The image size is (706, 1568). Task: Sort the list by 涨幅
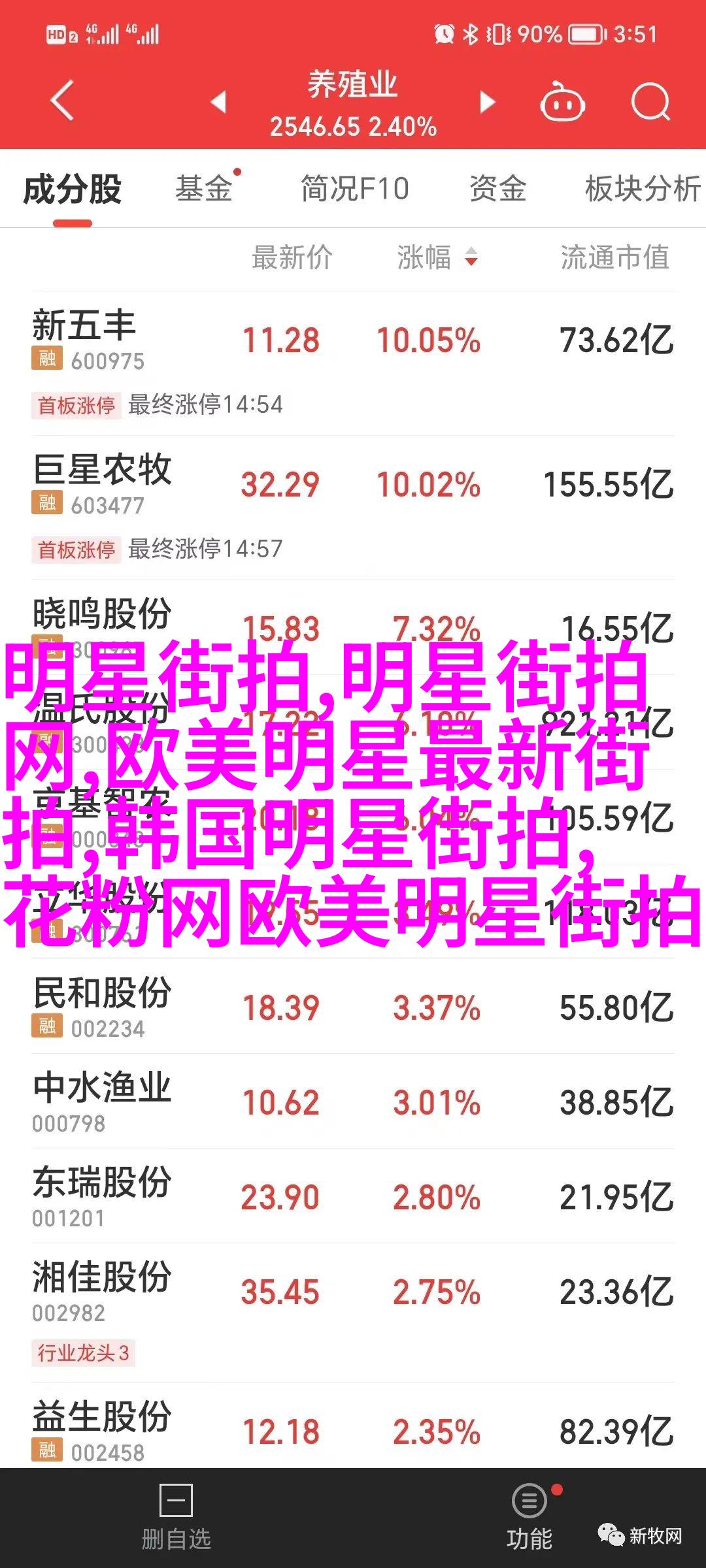(437, 257)
